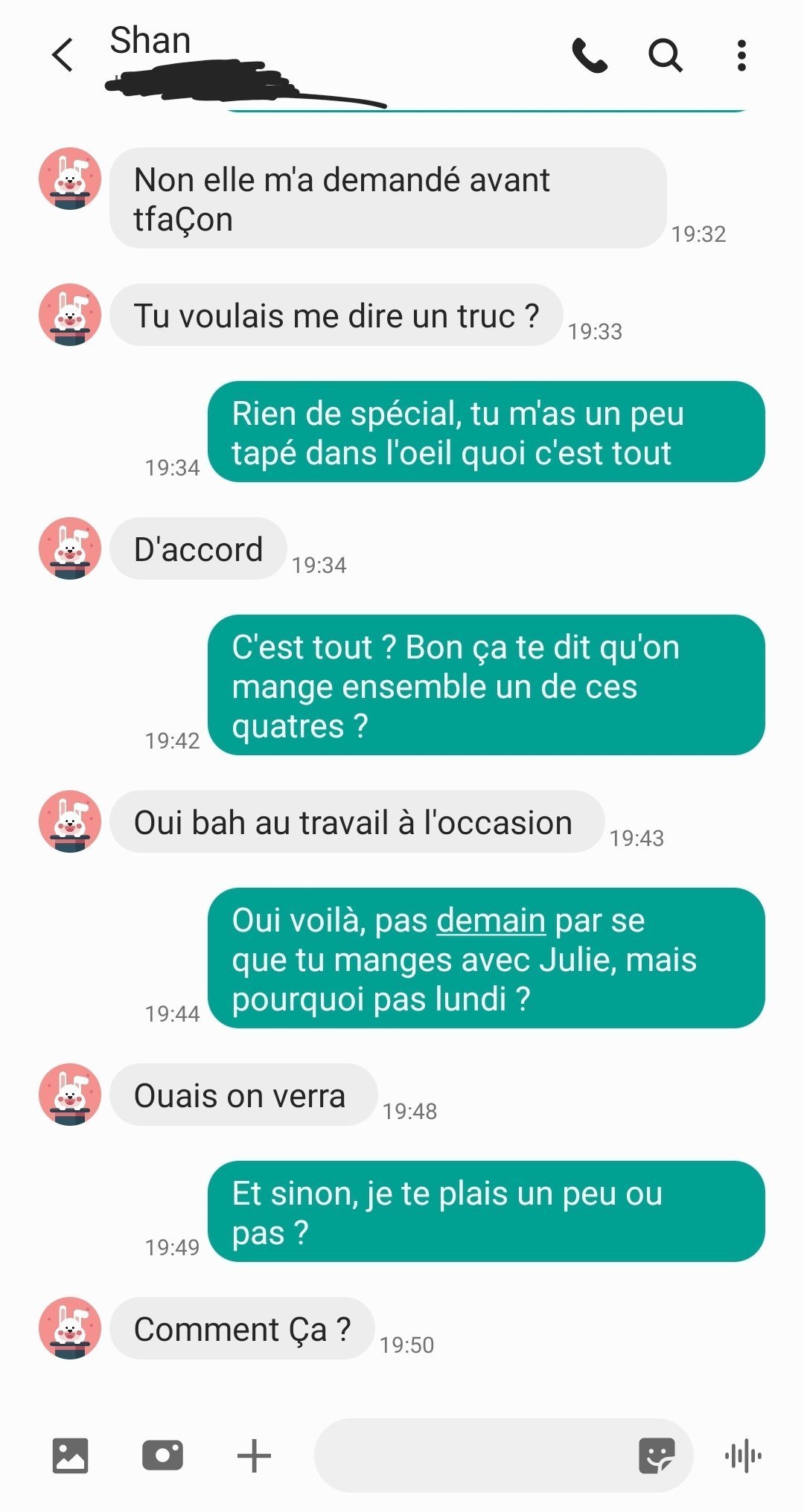
Task: Open the sticker picker
Action: 657,1455
